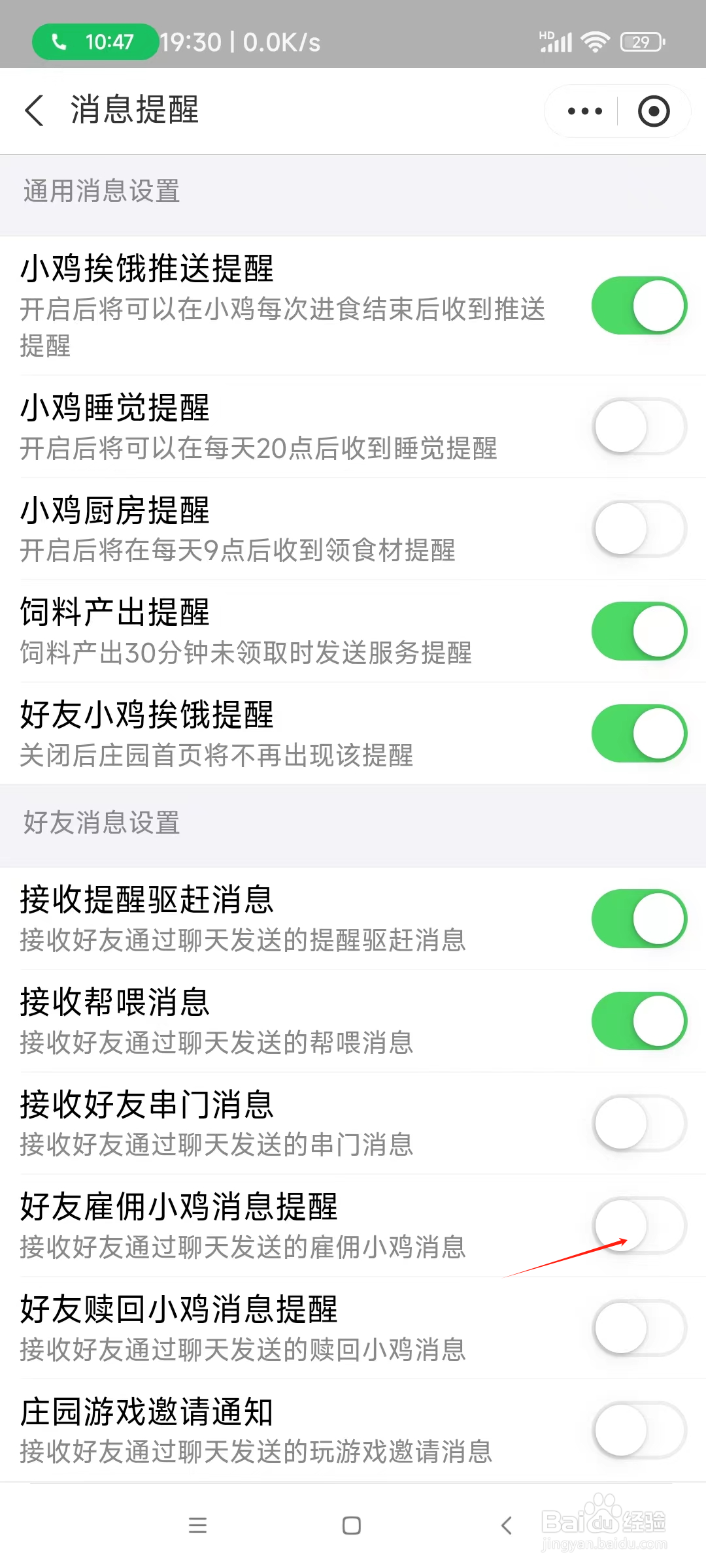Open recent apps from navigation bar
Viewport: 706px width, 1568px height.
pos(197,1526)
